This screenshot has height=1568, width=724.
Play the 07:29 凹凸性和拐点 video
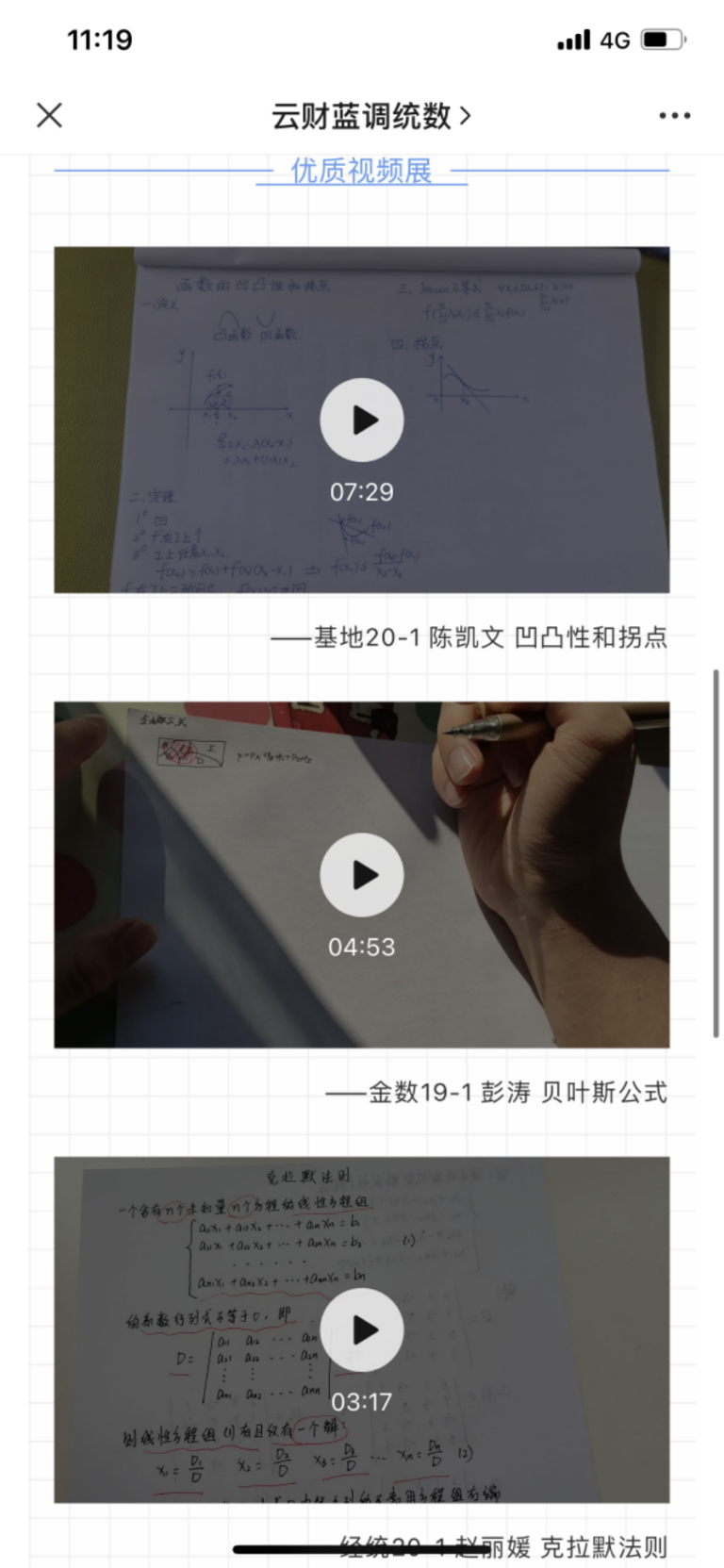362,421
